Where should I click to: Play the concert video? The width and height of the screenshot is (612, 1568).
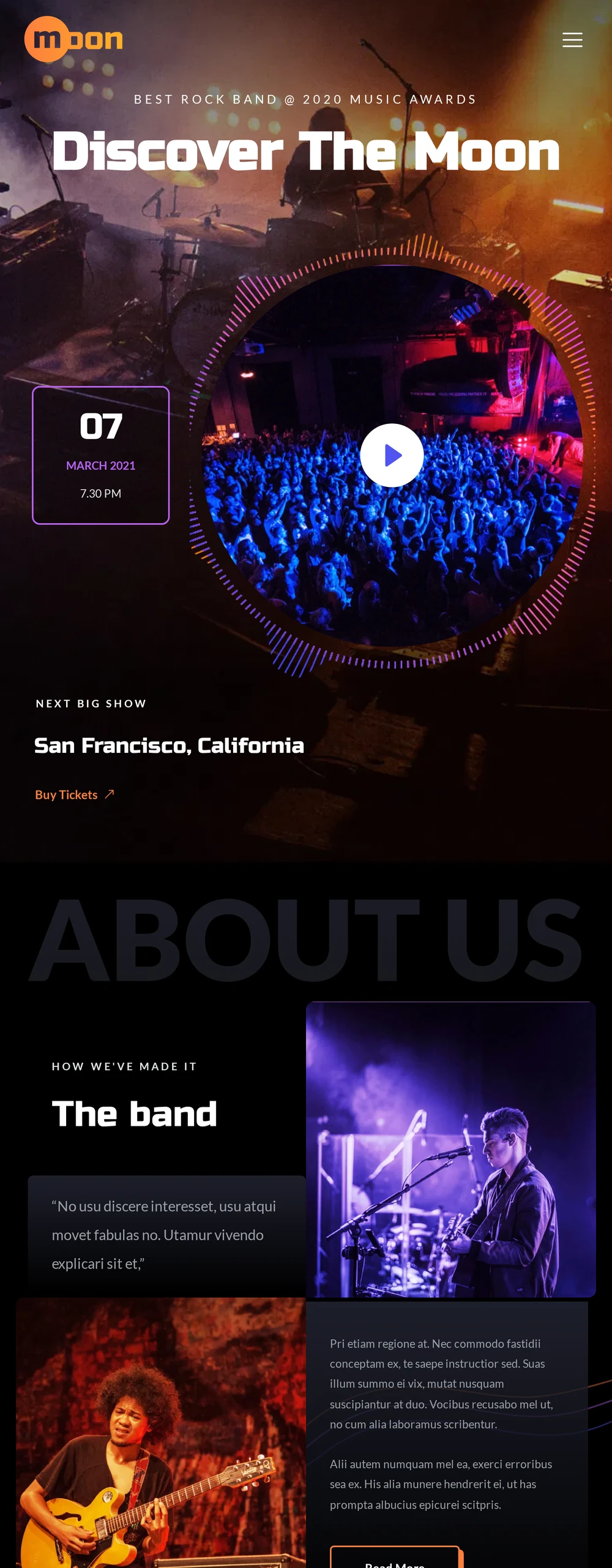point(392,455)
